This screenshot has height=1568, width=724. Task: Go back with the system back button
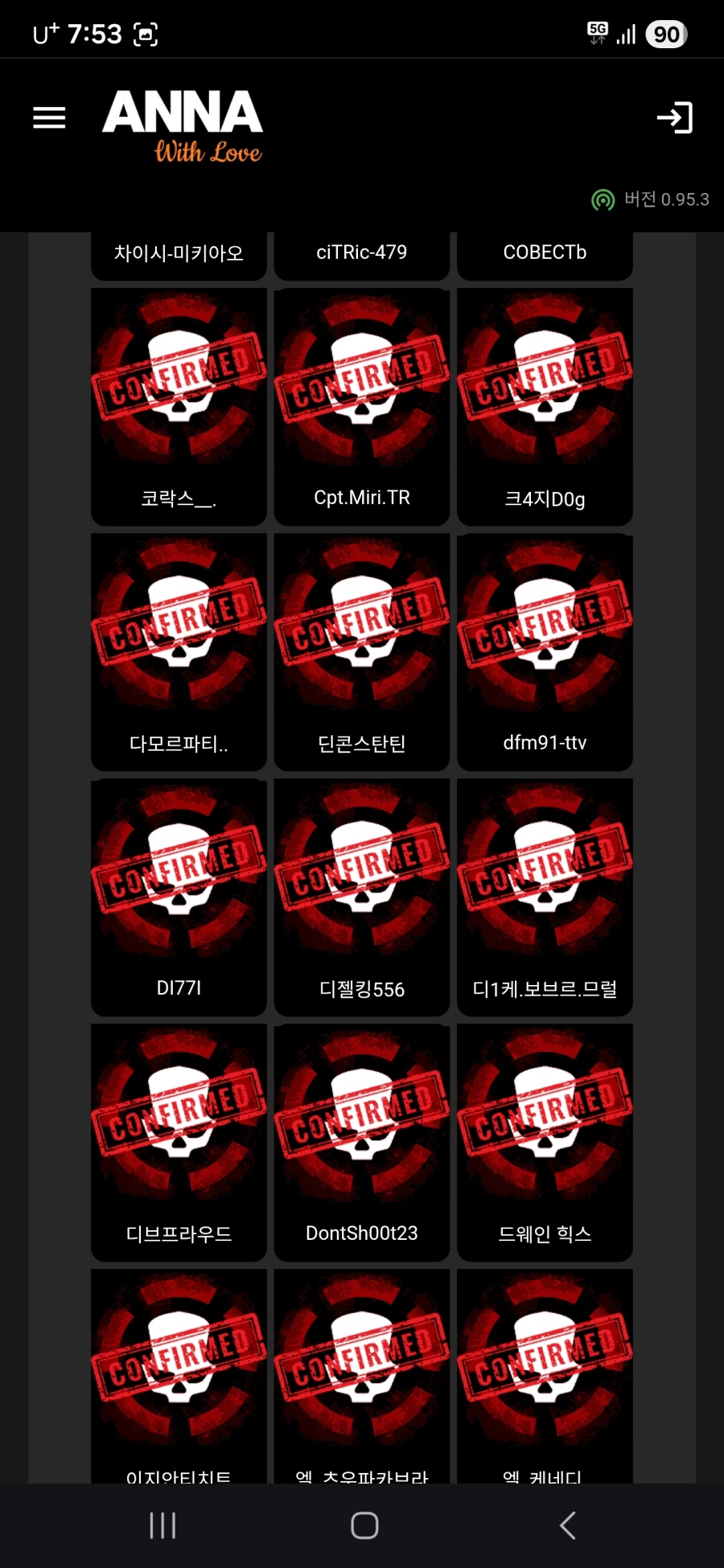567,1525
